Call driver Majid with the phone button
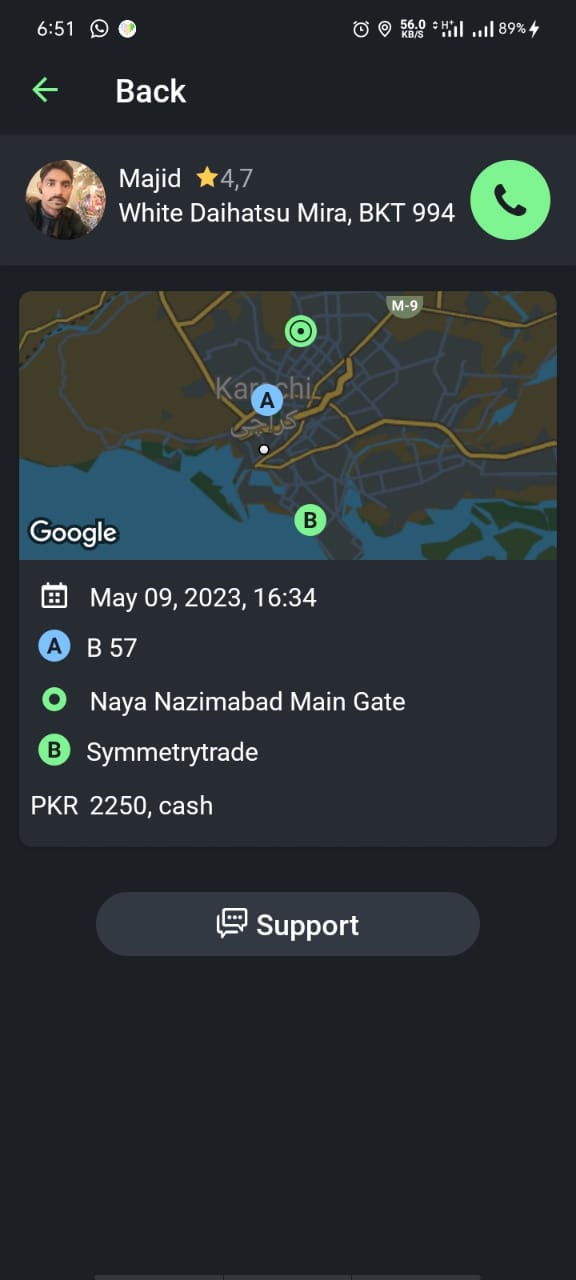 [510, 200]
